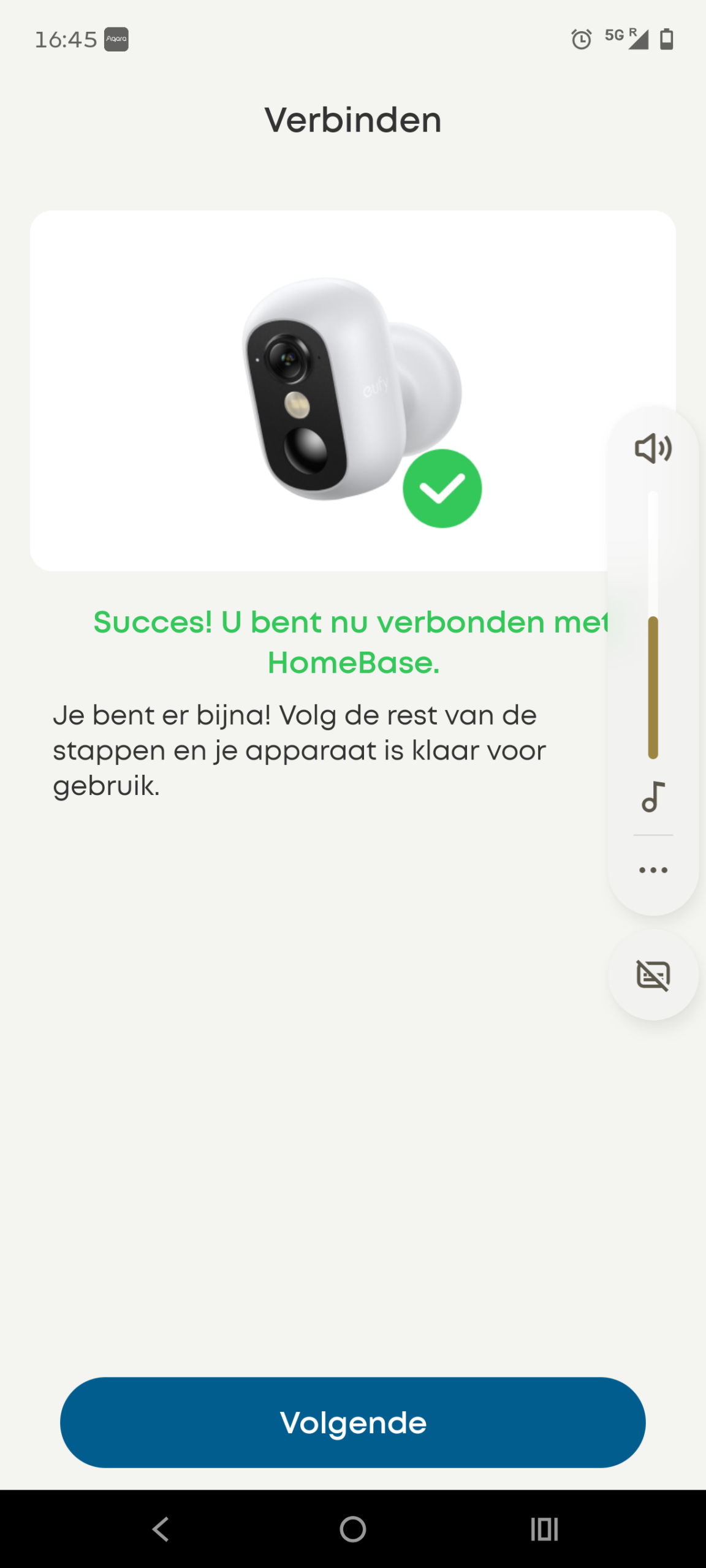Go to the home screen
This screenshot has width=706, height=1568.
pos(353,1529)
